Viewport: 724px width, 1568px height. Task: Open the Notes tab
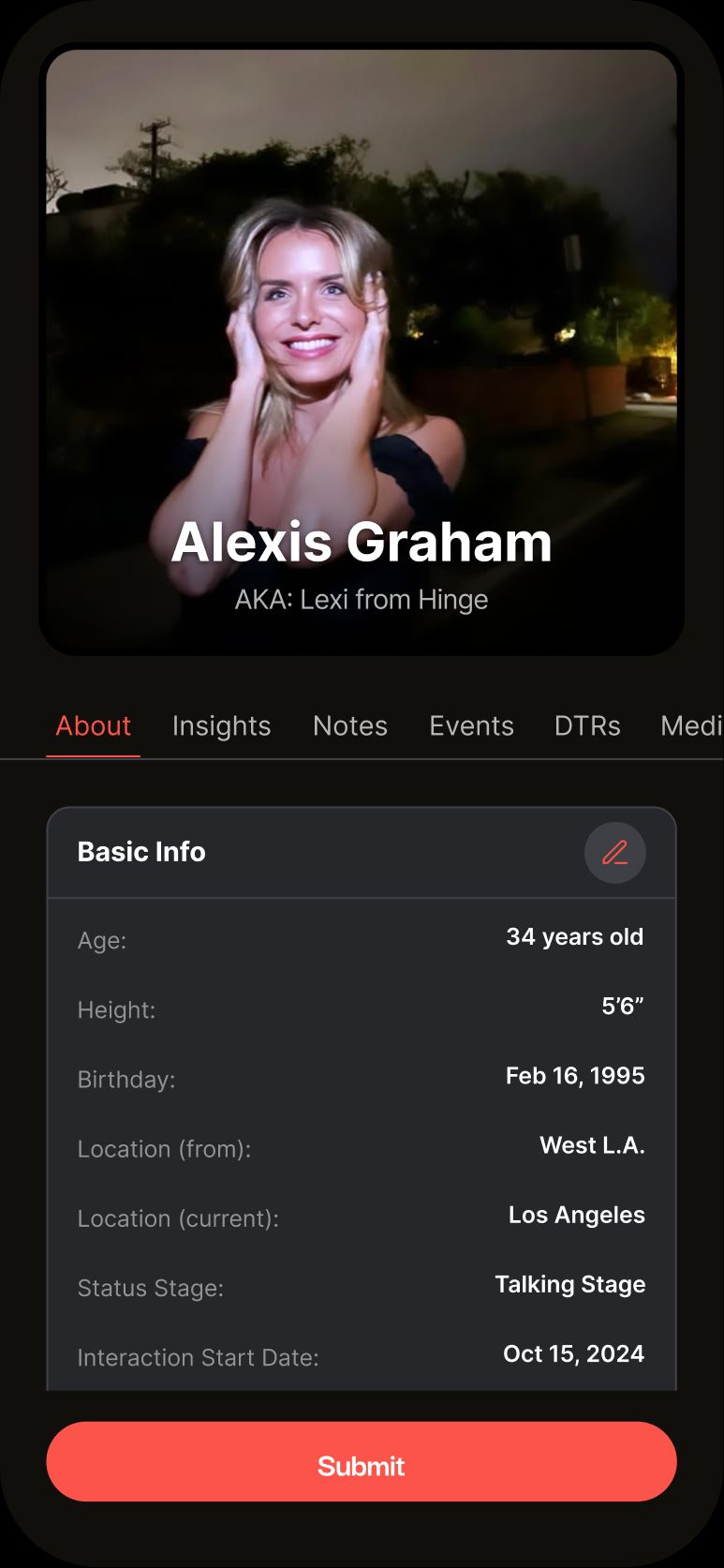coord(350,725)
